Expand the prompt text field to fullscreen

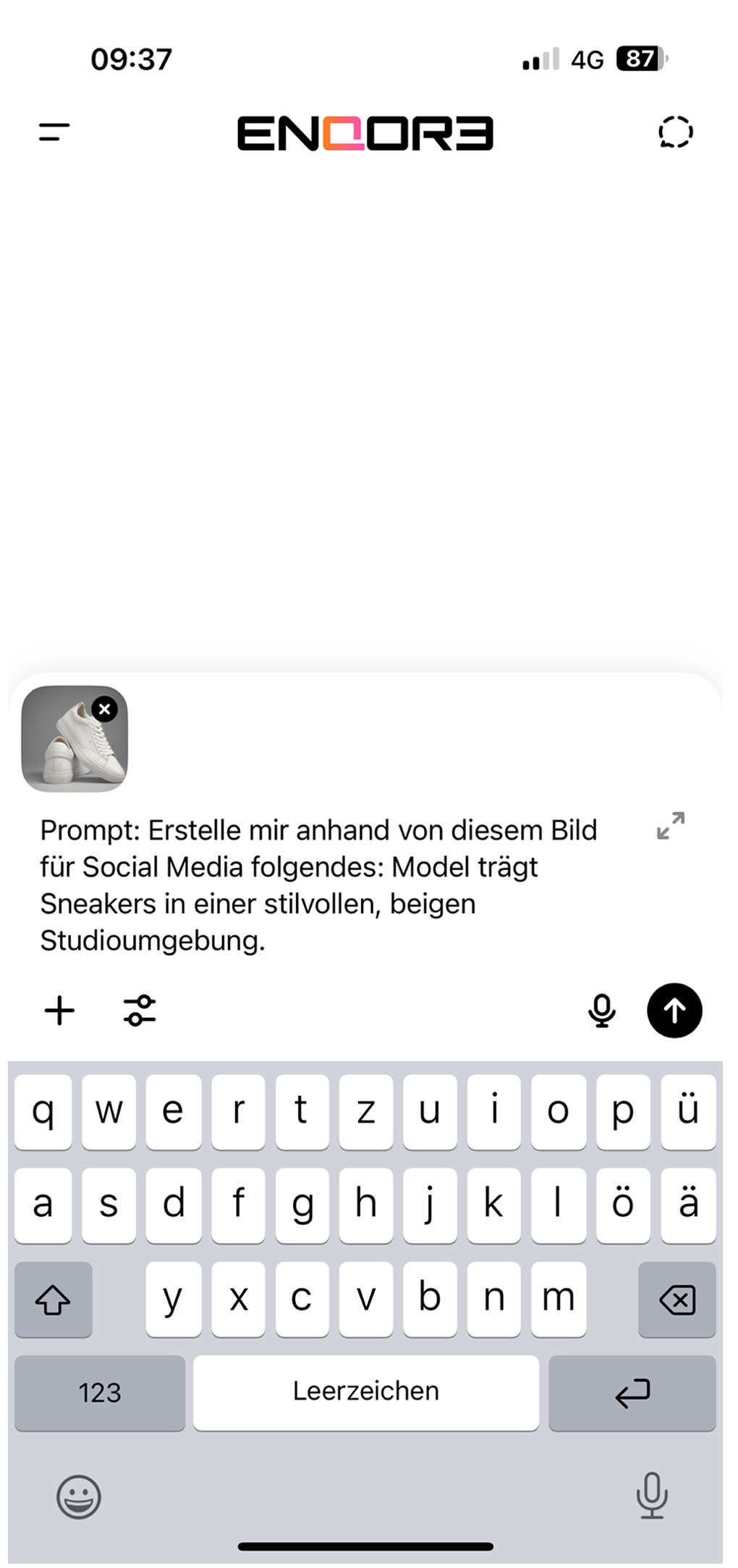point(670,825)
